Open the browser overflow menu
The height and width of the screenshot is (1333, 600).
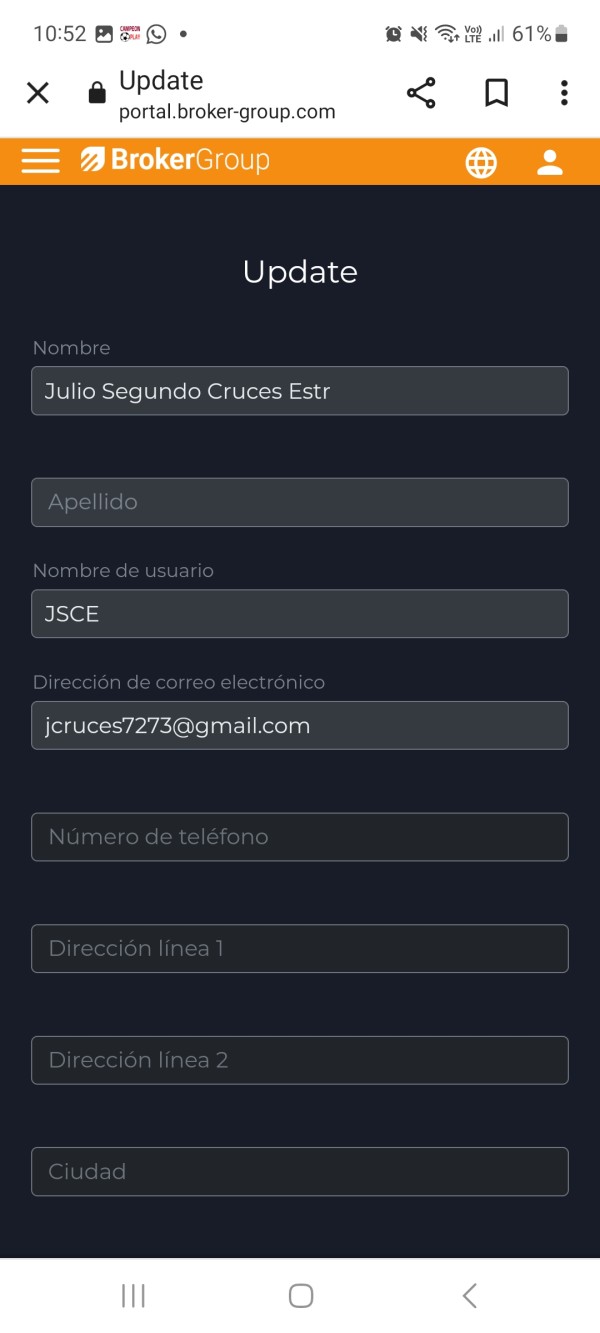pyautogui.click(x=564, y=93)
